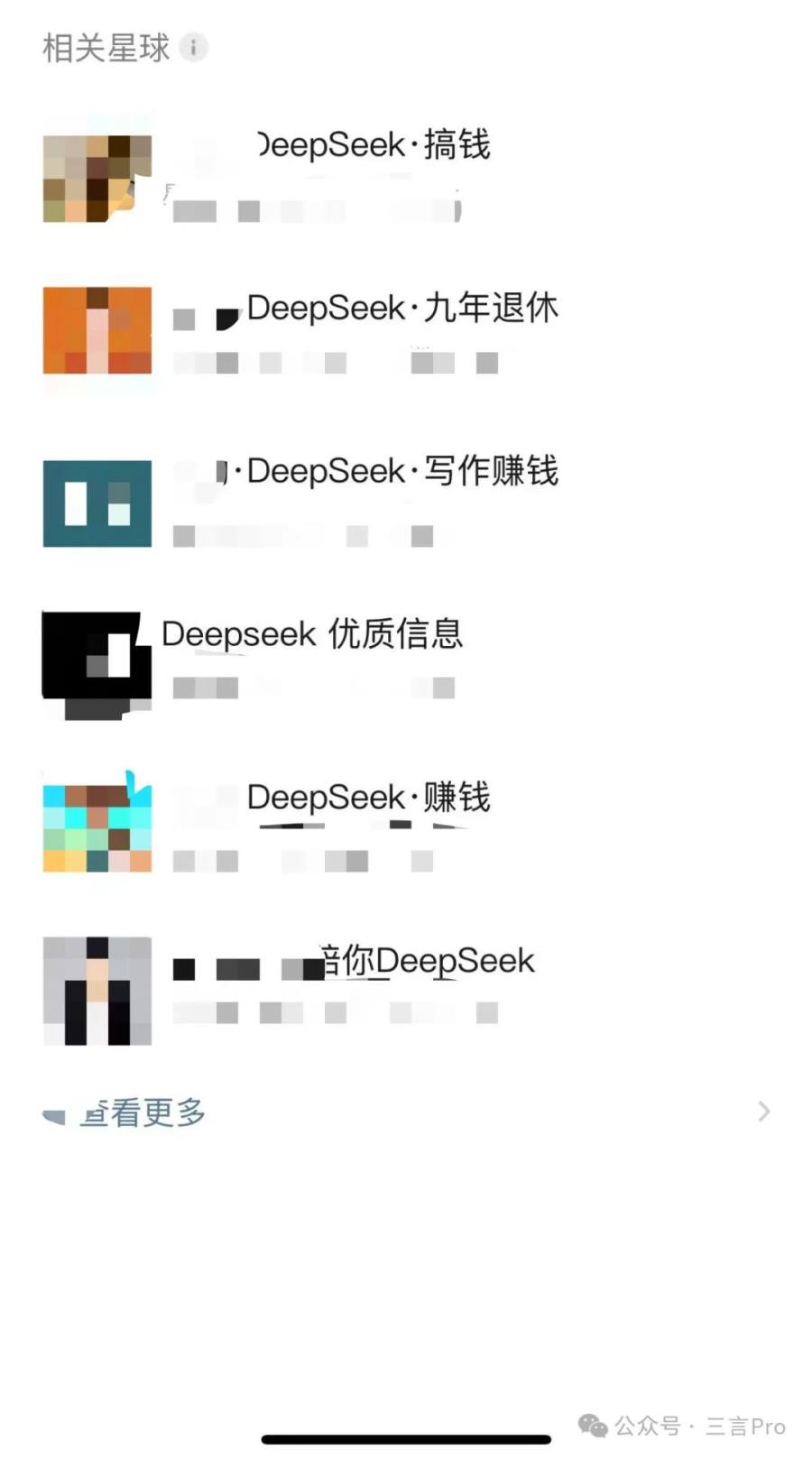
Task: Show info about 相关星球
Action: (x=193, y=47)
